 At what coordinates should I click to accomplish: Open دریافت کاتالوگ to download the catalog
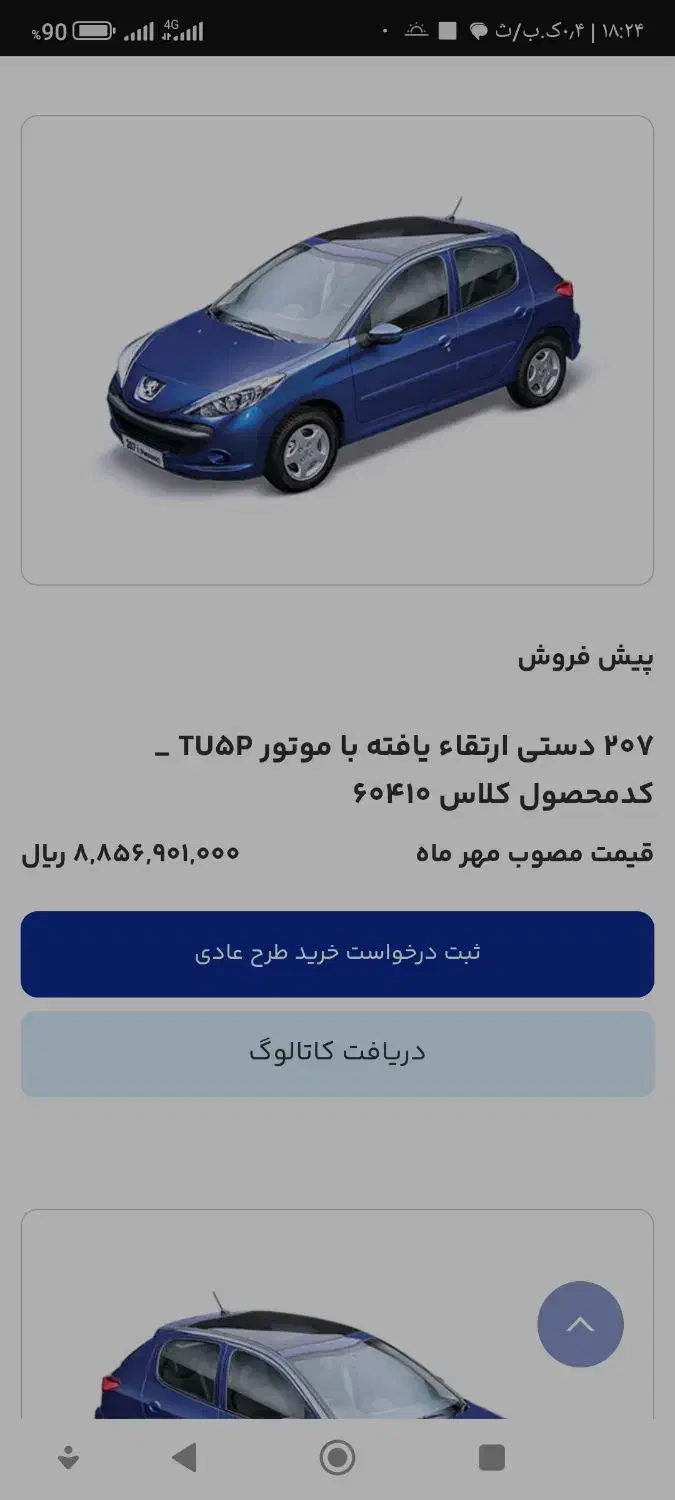pyautogui.click(x=337, y=1053)
